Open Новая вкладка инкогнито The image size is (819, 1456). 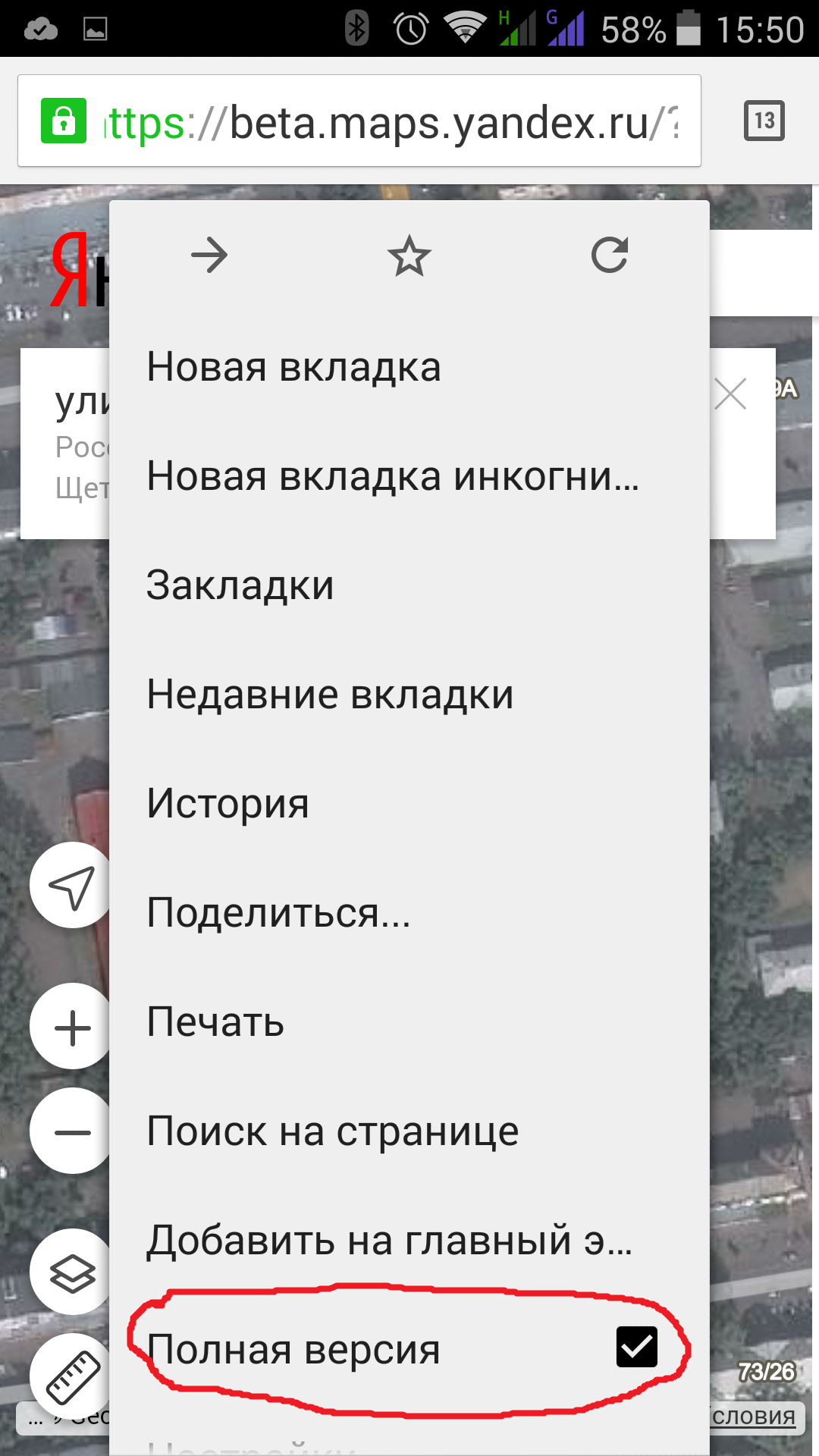[409, 476]
